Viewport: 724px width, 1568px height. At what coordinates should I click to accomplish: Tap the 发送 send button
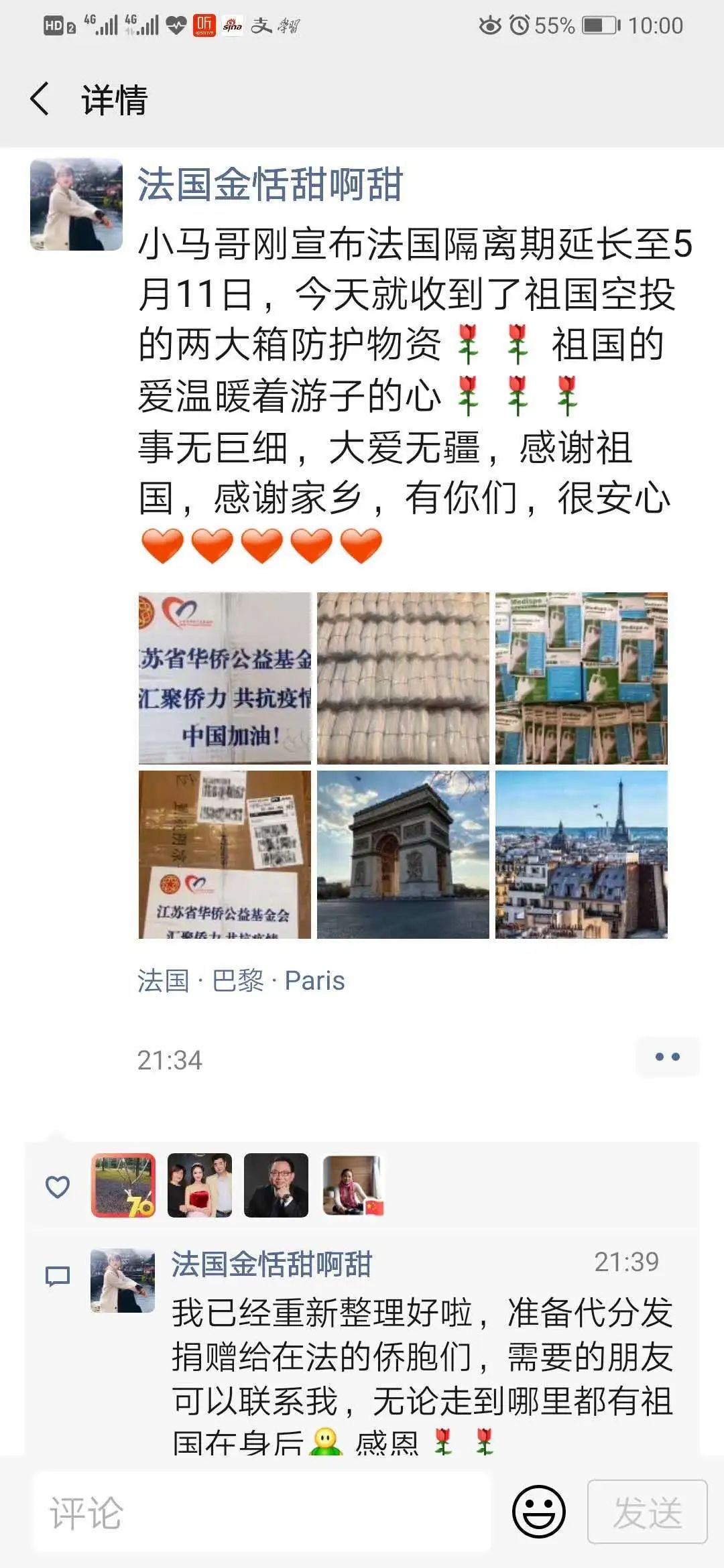coord(647,1512)
